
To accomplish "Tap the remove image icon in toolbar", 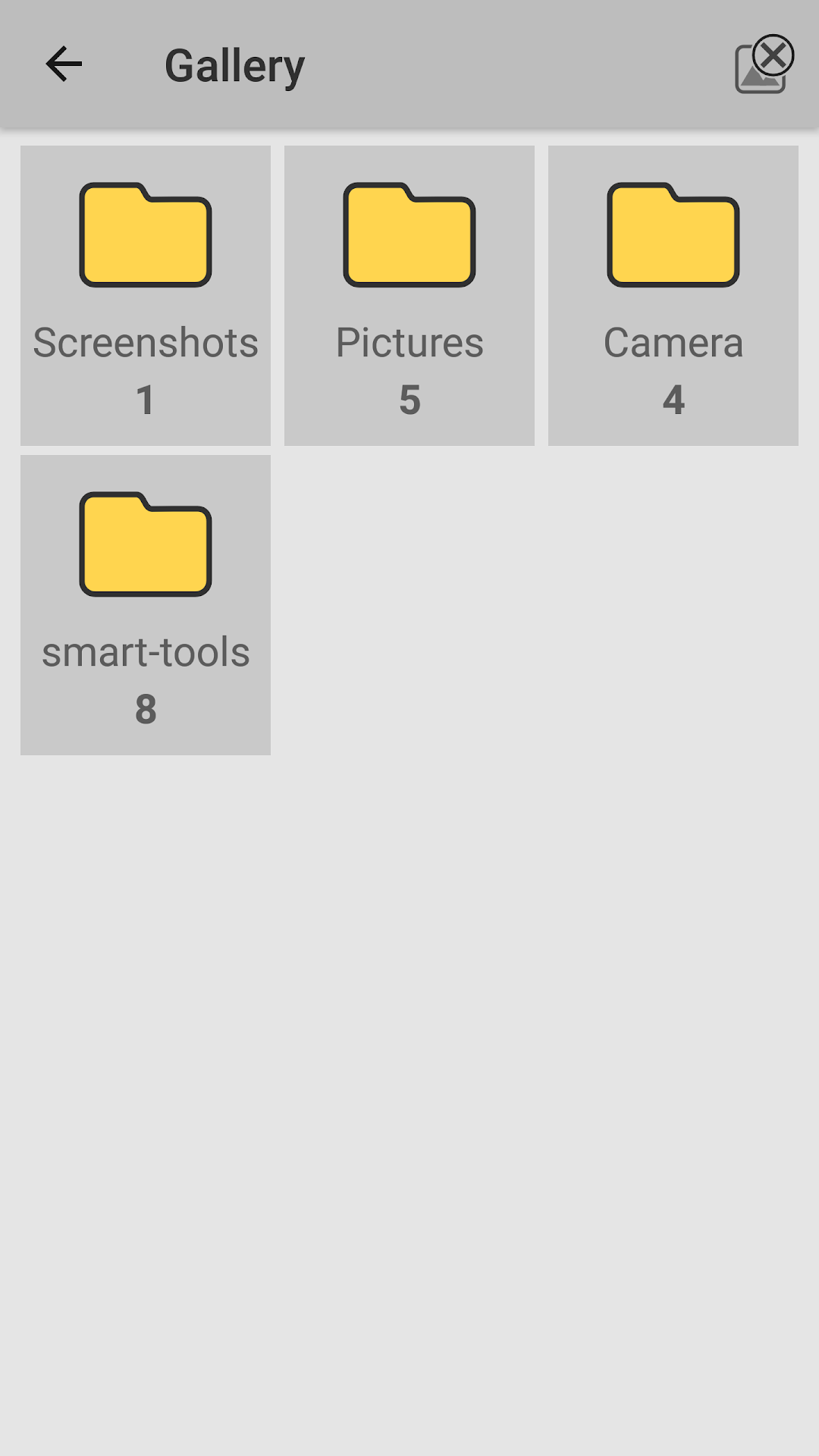I will pos(764,64).
